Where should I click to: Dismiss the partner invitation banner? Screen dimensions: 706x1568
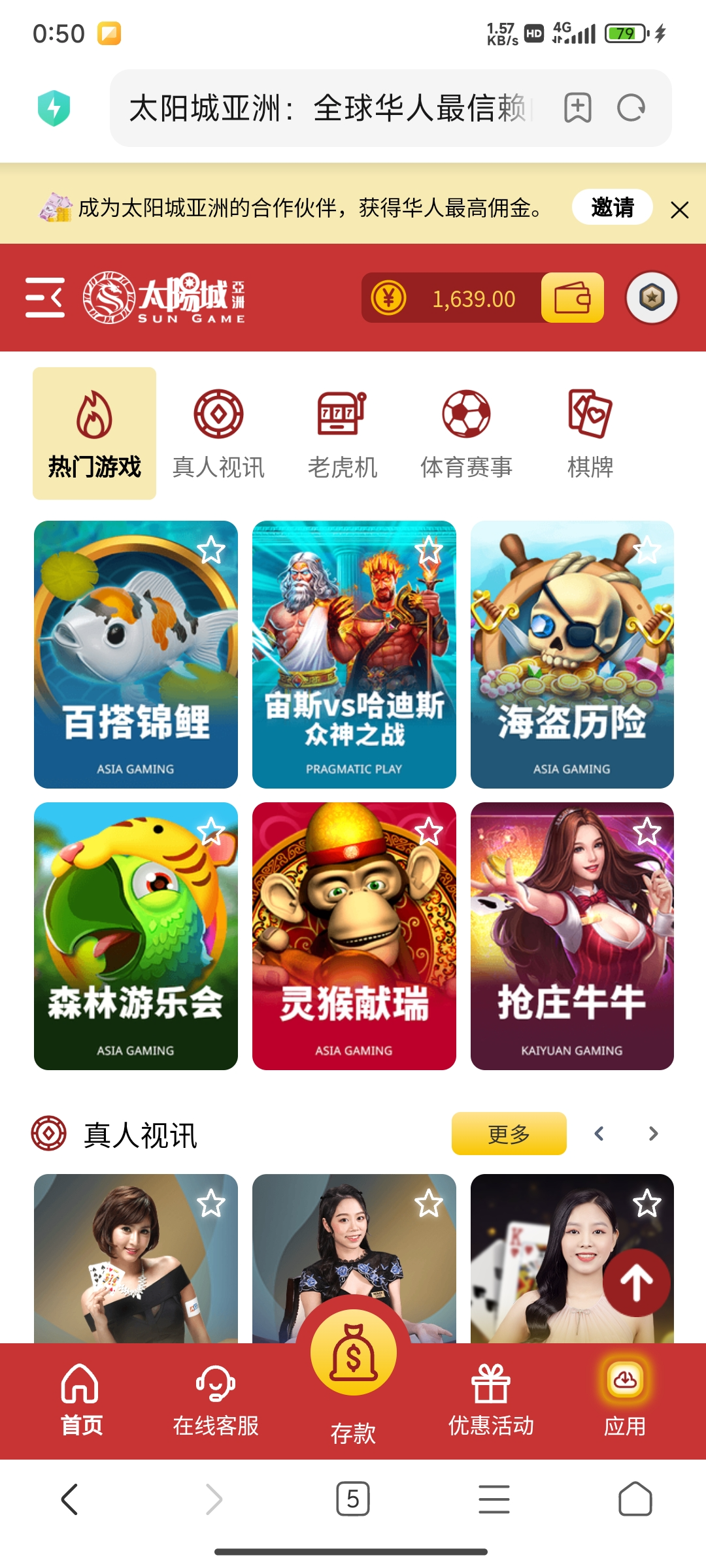coord(679,210)
